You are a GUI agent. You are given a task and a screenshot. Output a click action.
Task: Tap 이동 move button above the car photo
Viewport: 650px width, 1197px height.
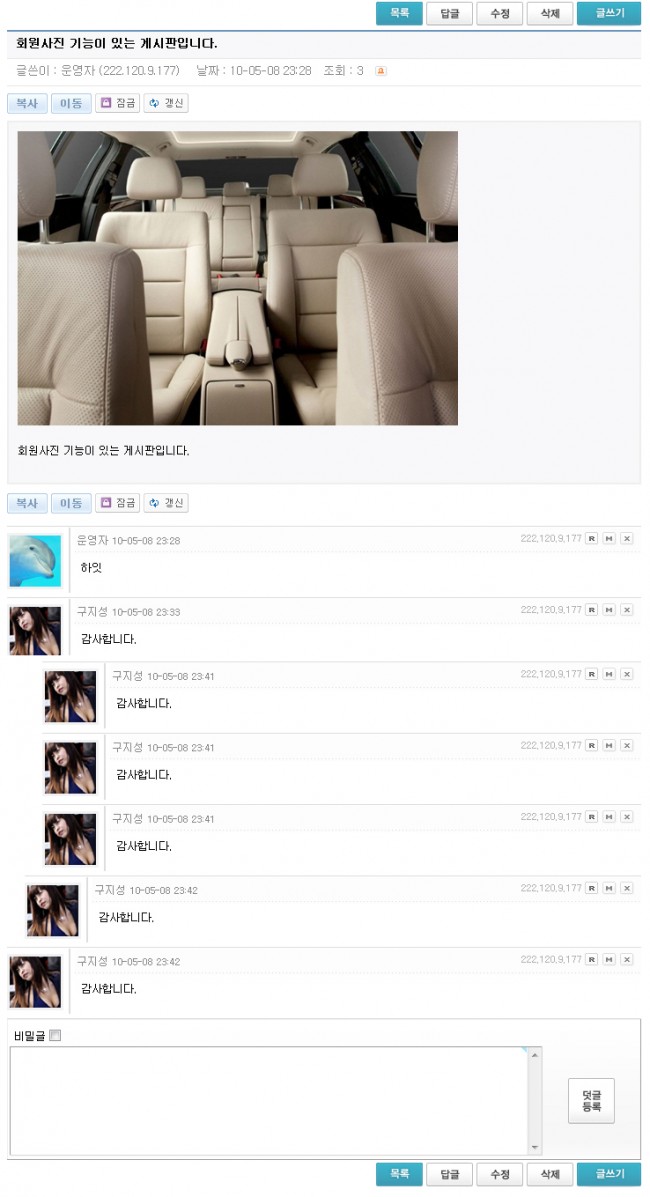tap(70, 103)
